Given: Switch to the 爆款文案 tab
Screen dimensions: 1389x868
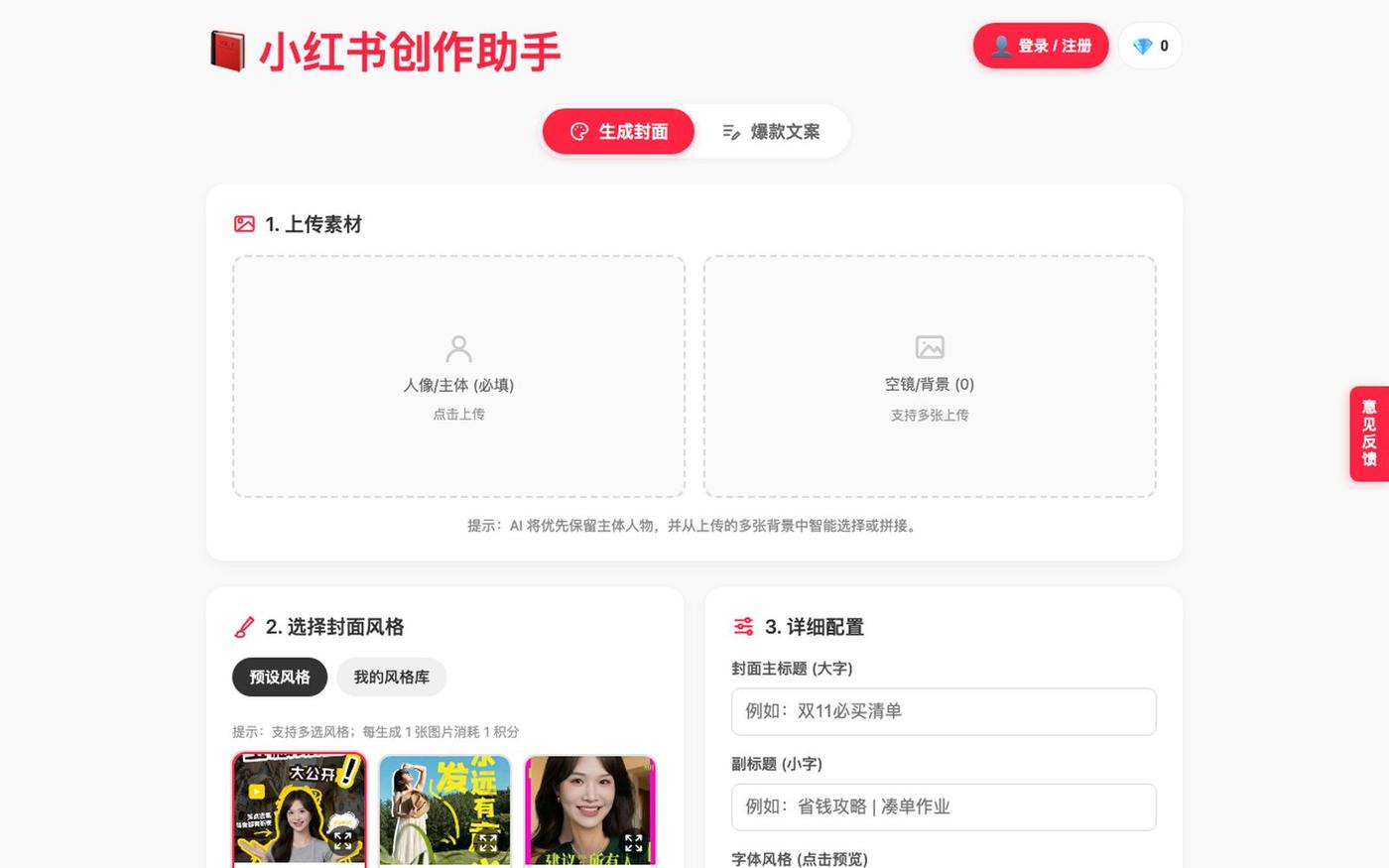Looking at the screenshot, I should tap(771, 132).
